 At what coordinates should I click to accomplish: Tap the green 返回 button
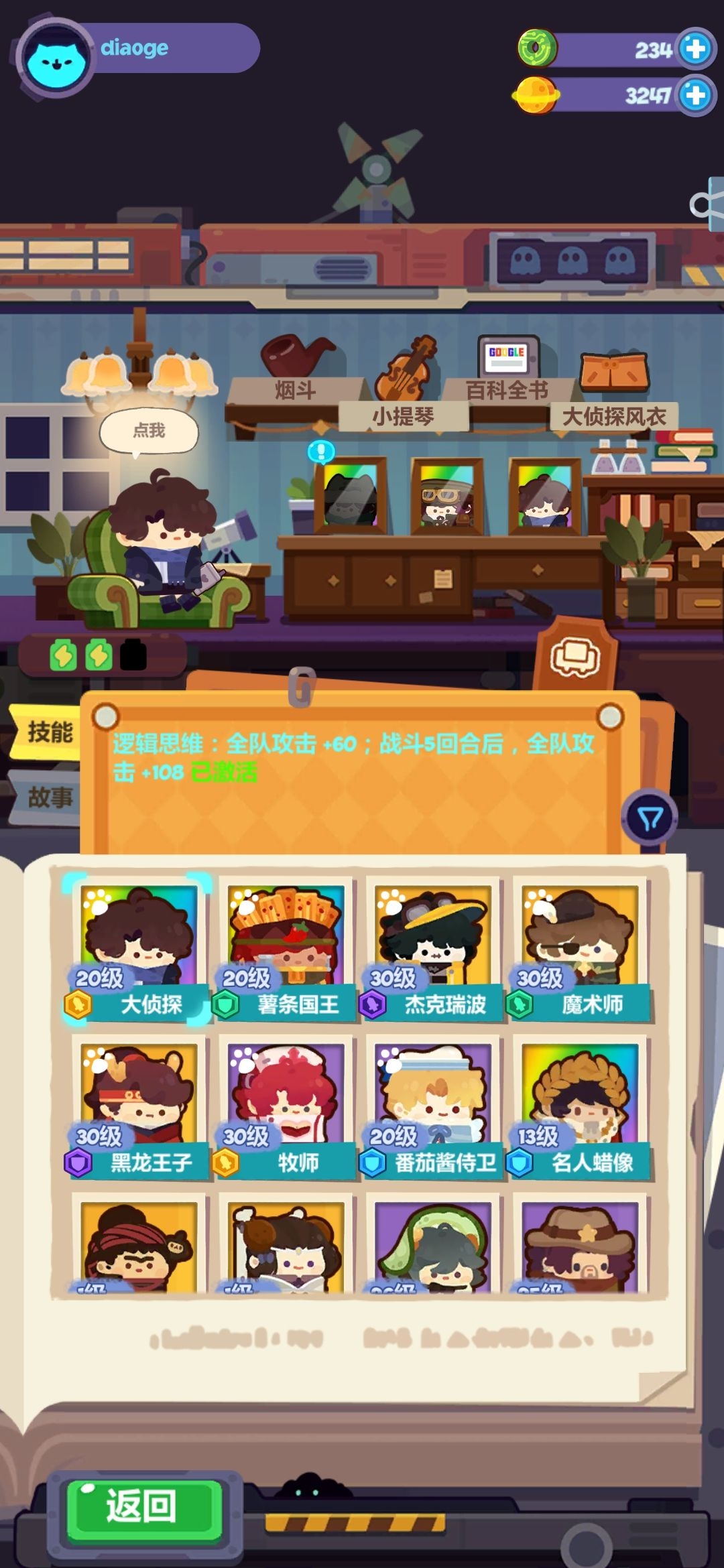pyautogui.click(x=143, y=1509)
